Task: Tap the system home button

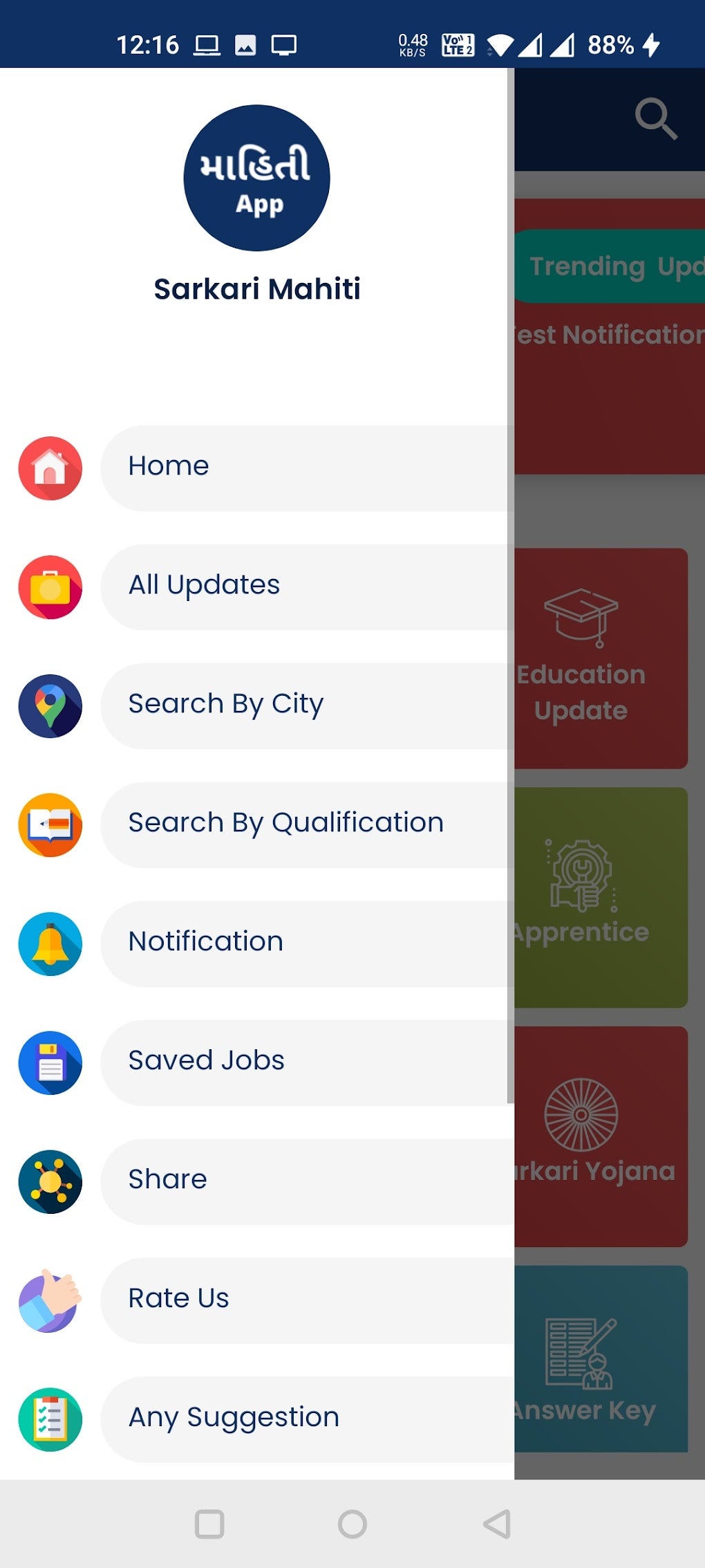Action: pos(352,1524)
